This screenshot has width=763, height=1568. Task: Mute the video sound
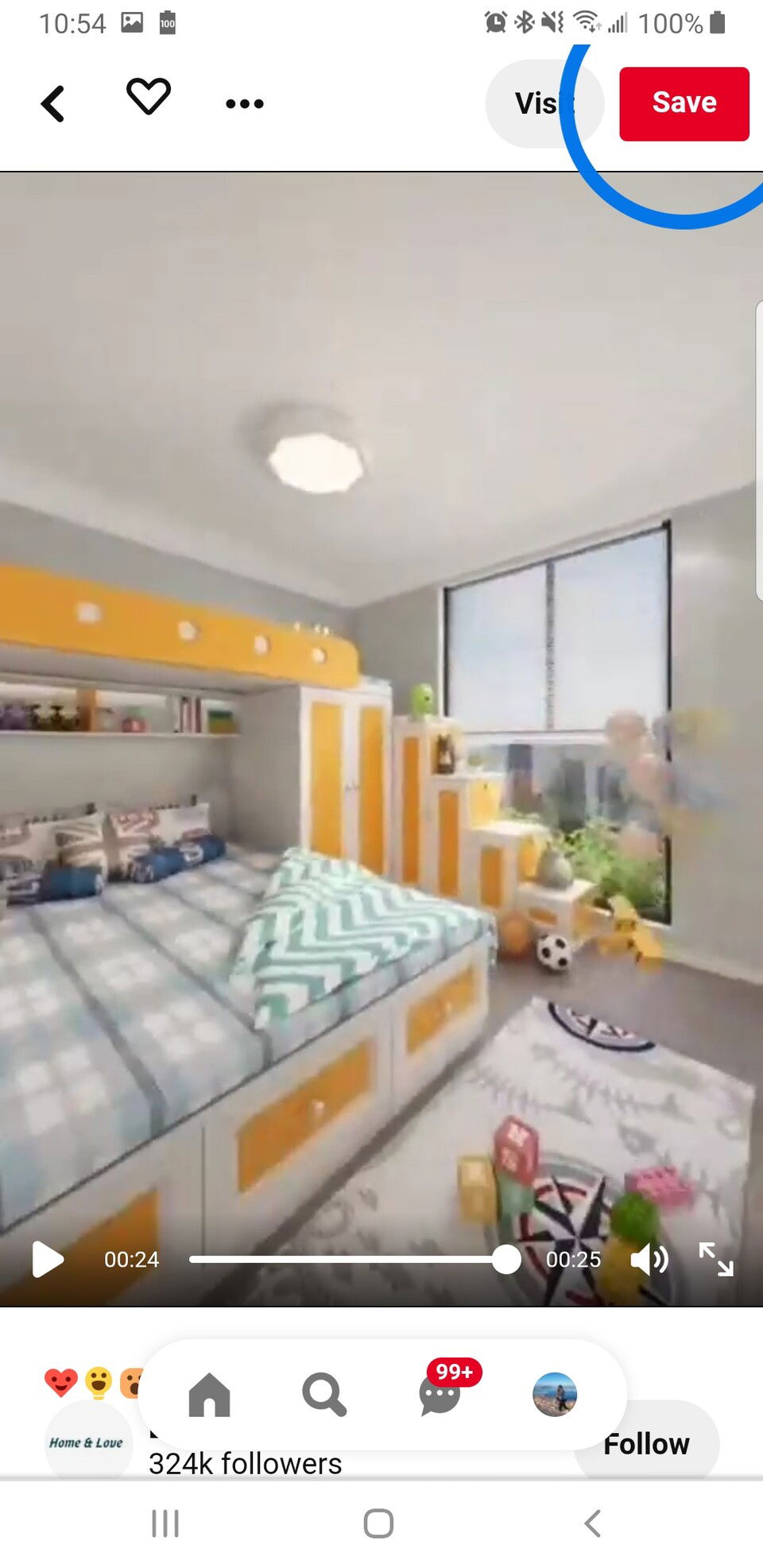tap(649, 1260)
